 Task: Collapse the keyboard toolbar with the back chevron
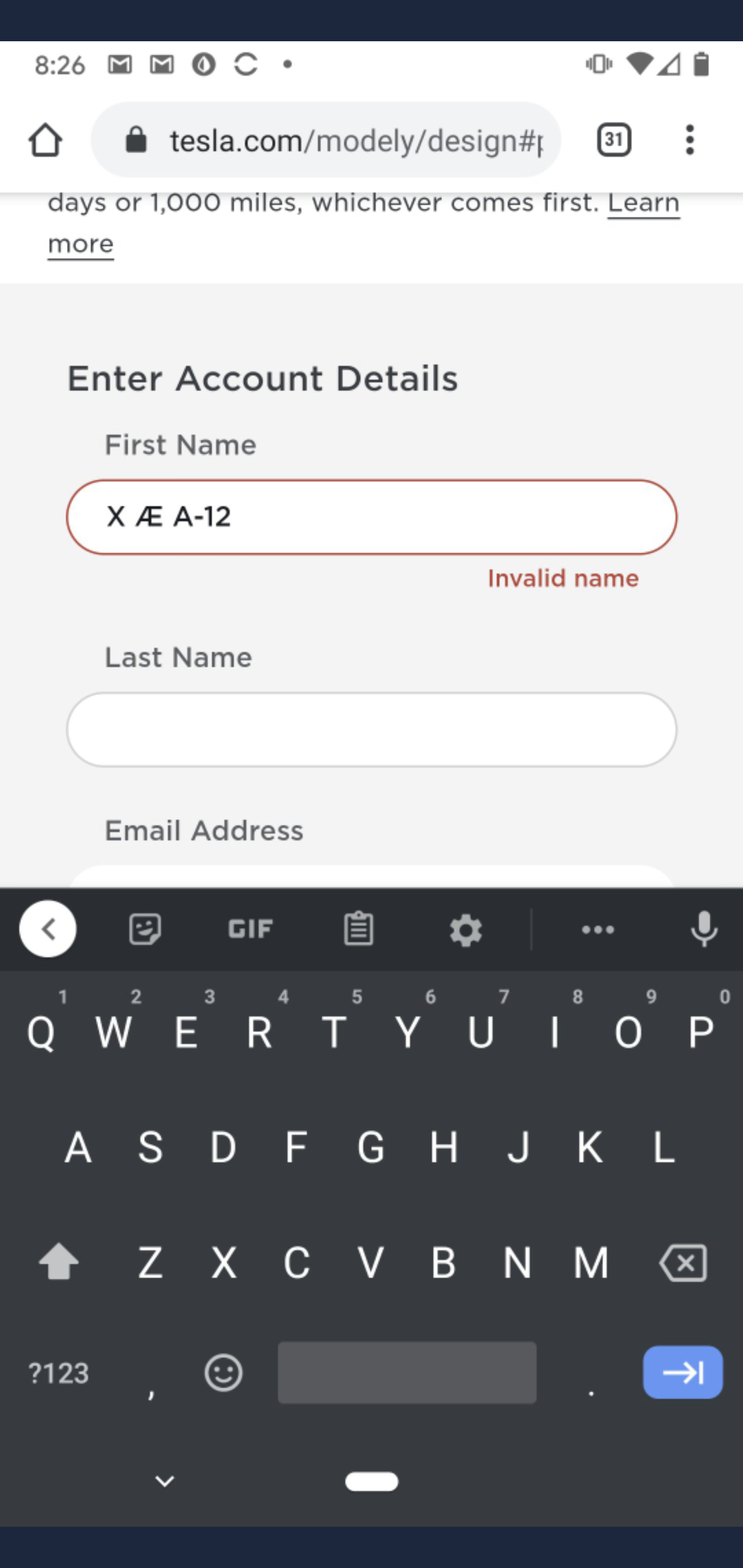48,929
